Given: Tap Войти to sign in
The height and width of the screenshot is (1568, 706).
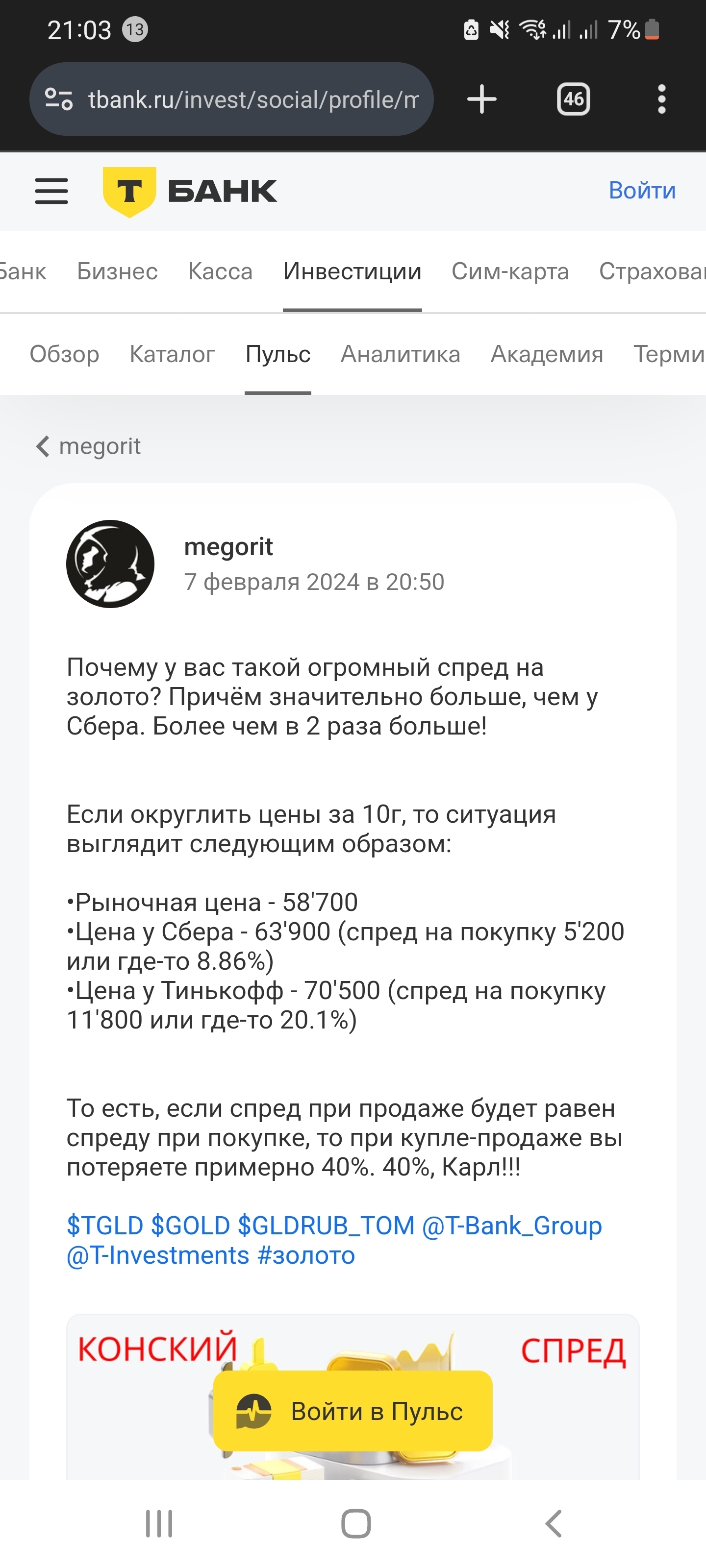Looking at the screenshot, I should [x=642, y=191].
